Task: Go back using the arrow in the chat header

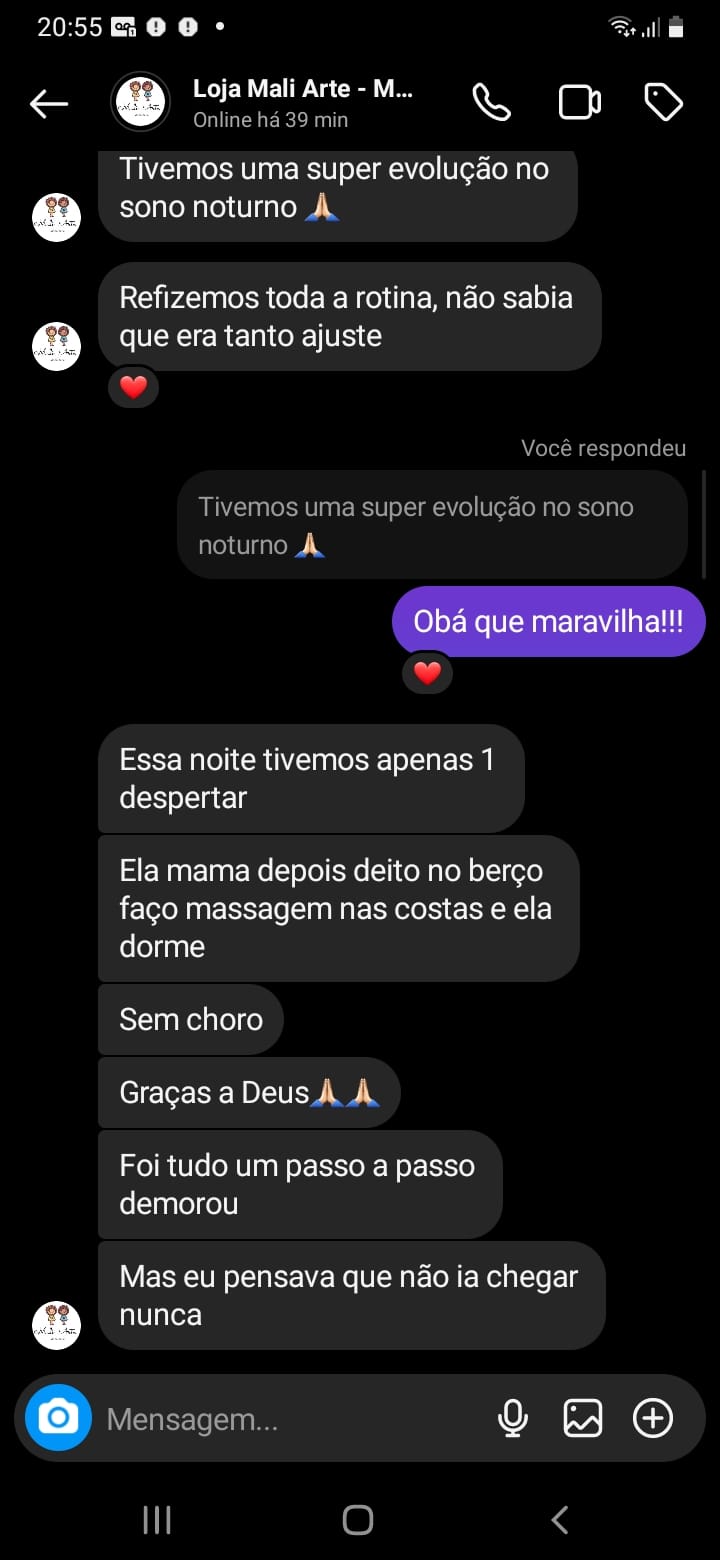Action: (48, 101)
